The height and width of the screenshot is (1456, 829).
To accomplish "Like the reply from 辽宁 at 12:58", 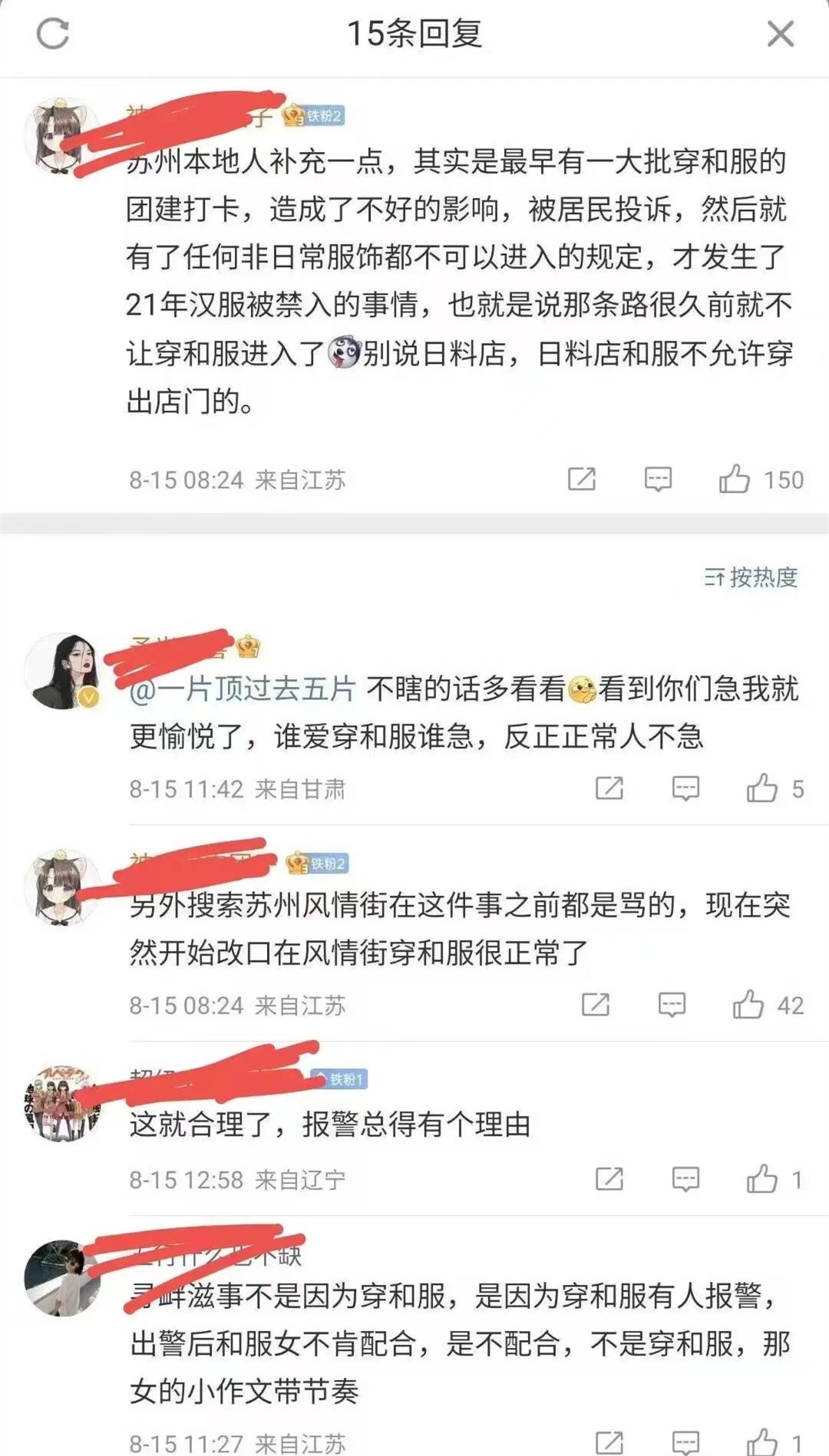I will (761, 1179).
